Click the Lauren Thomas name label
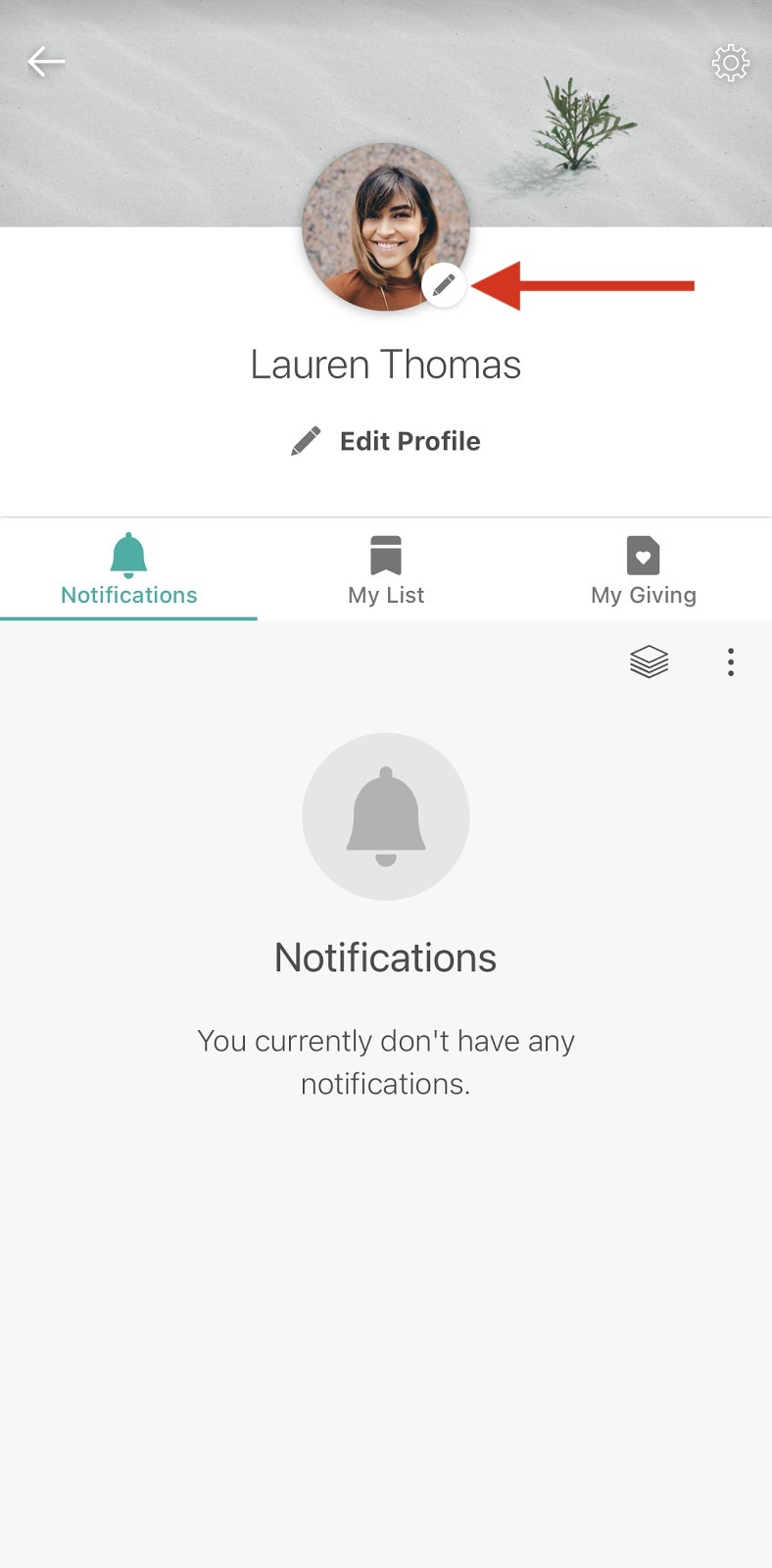This screenshot has height=1568, width=772. (386, 364)
